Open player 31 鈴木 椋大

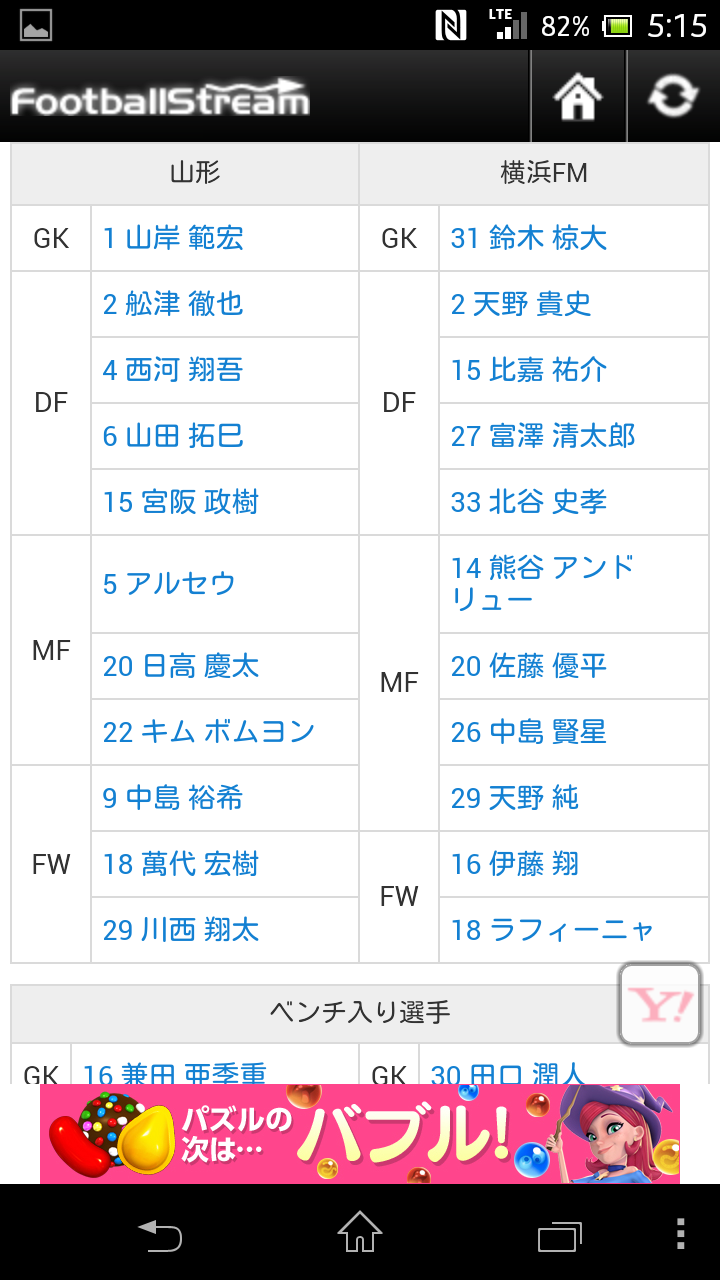528,238
